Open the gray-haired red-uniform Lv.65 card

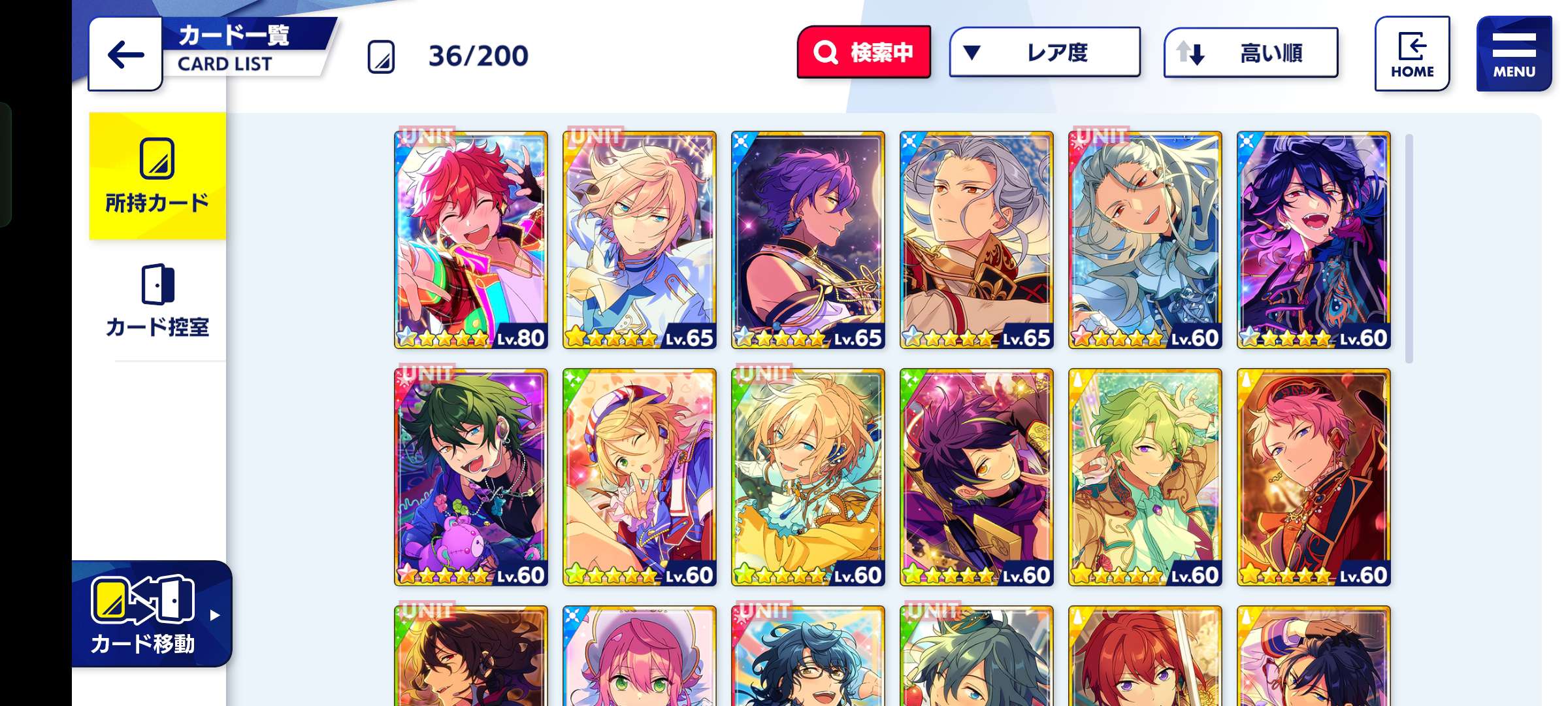point(976,240)
